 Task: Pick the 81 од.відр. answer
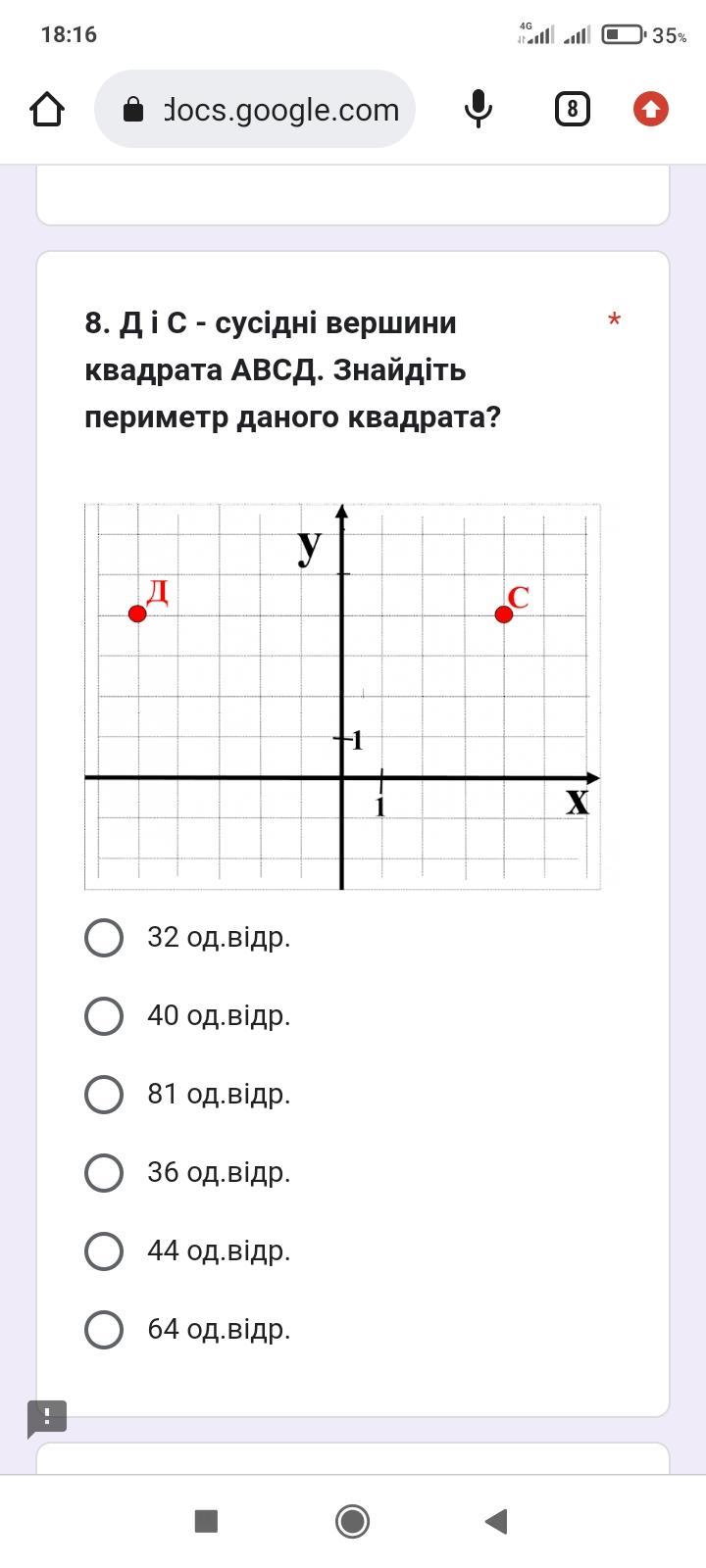104,1095
